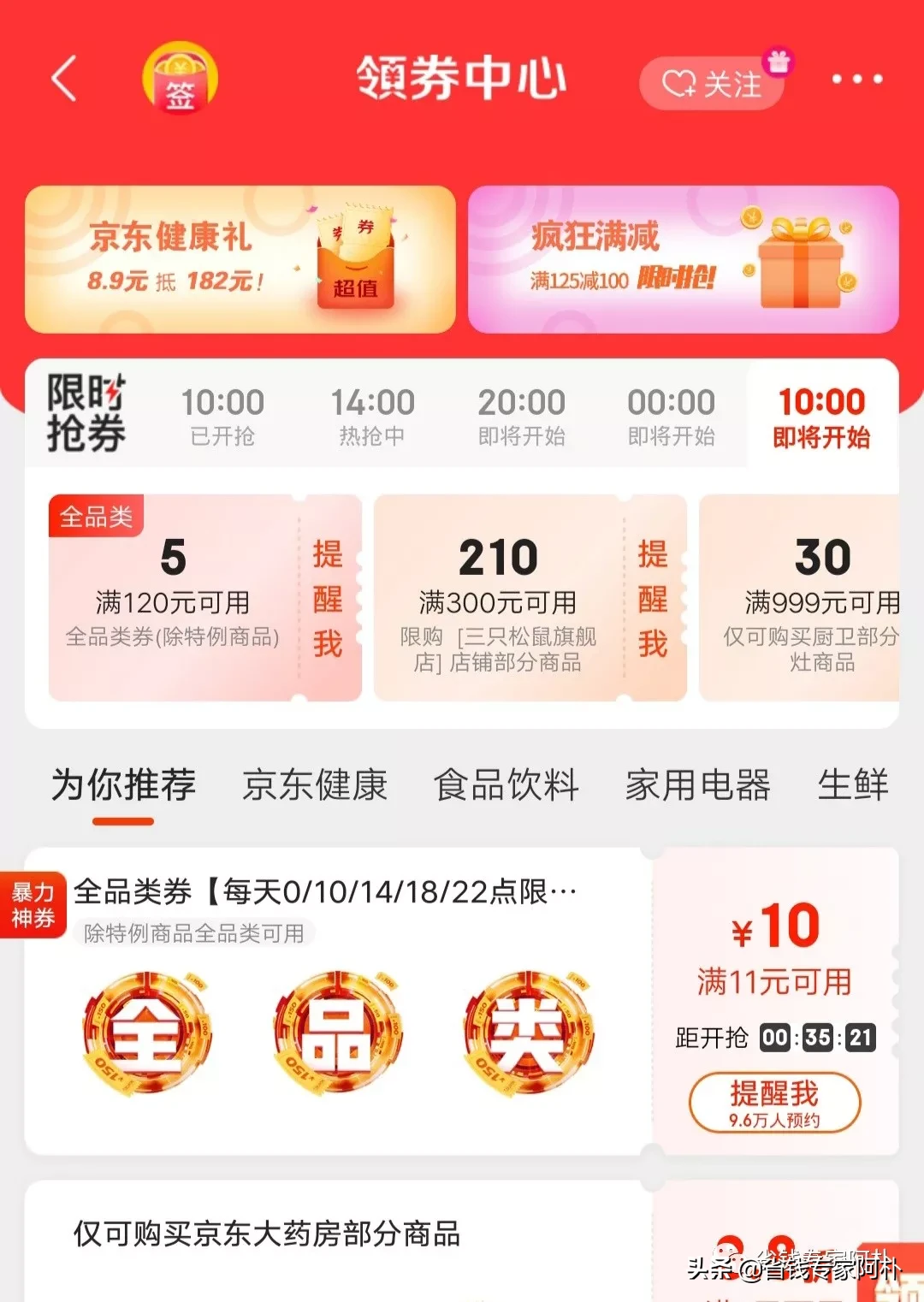Switch to the 食品饮料 tab
The height and width of the screenshot is (1302, 924).
506,784
